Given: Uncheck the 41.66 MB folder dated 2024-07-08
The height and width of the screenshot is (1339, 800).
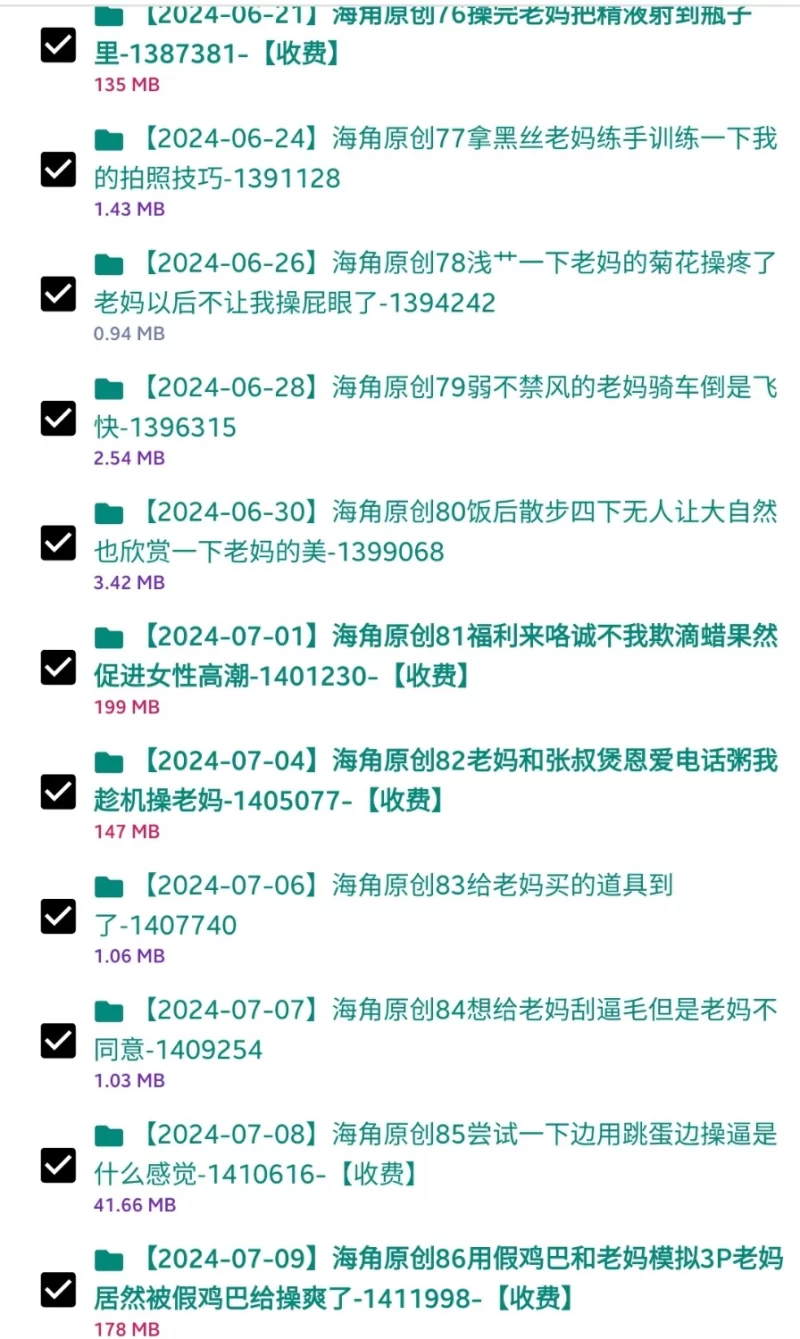Looking at the screenshot, I should (58, 1165).
